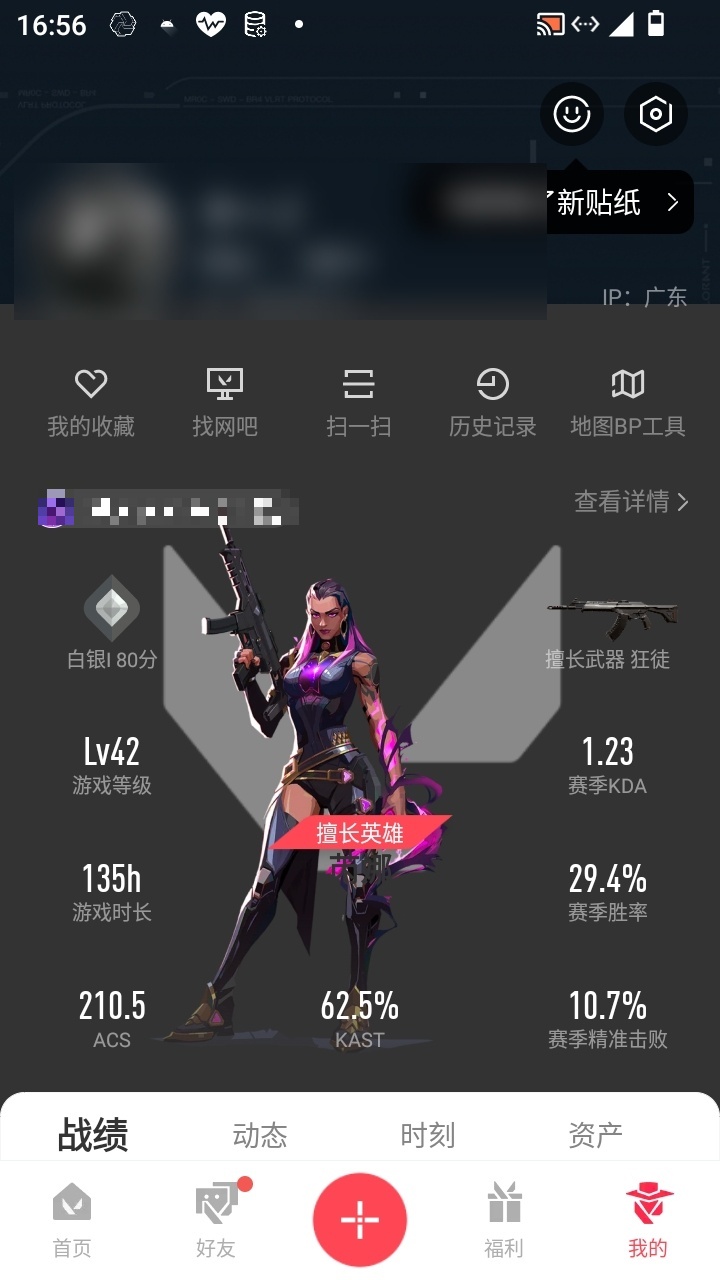This screenshot has width=720, height=1280.
Task: Open the 地图BP工具 map tool
Action: point(627,402)
